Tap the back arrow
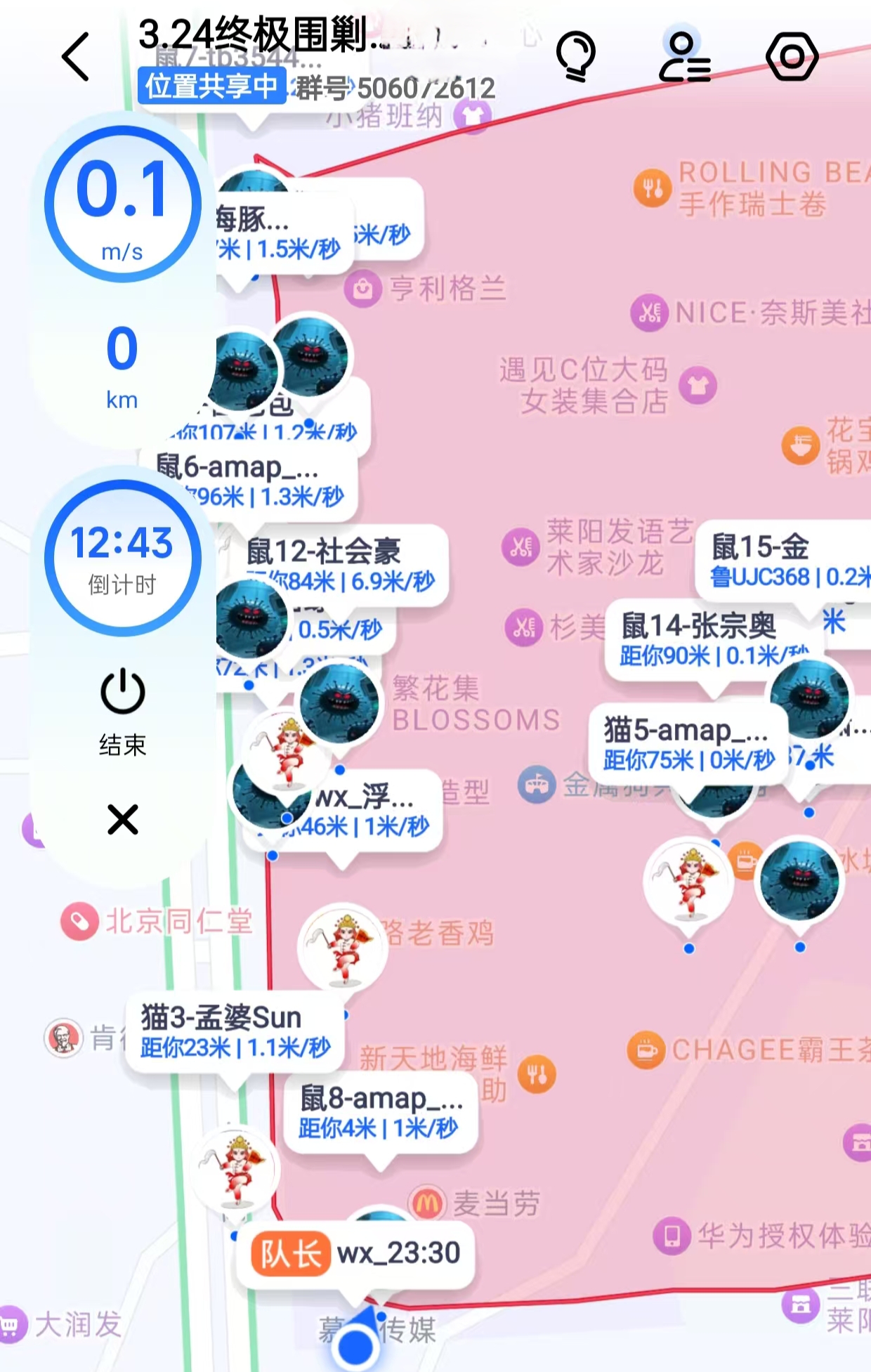The width and height of the screenshot is (871, 1372). click(x=76, y=57)
